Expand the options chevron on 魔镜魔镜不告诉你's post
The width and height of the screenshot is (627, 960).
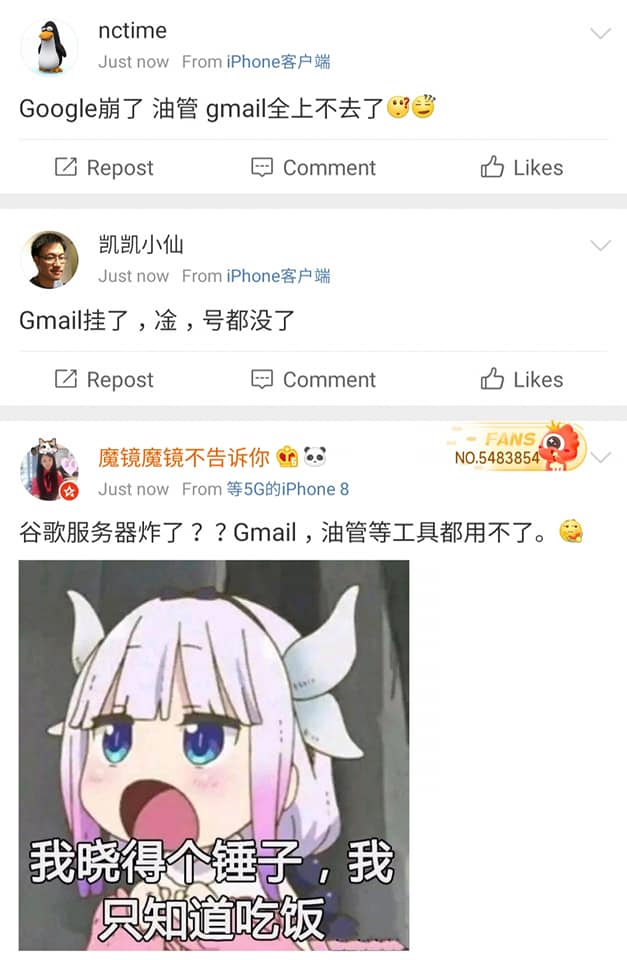[x=600, y=458]
